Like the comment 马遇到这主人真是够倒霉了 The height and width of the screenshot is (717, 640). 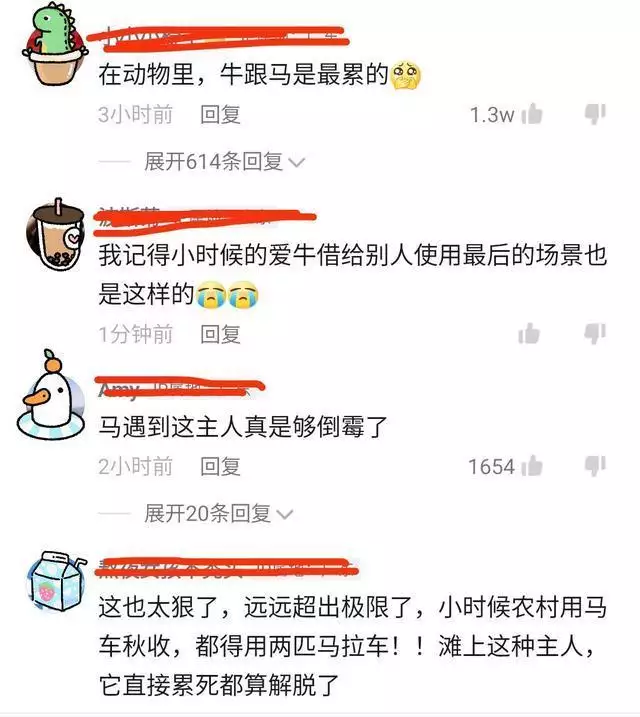click(x=532, y=466)
